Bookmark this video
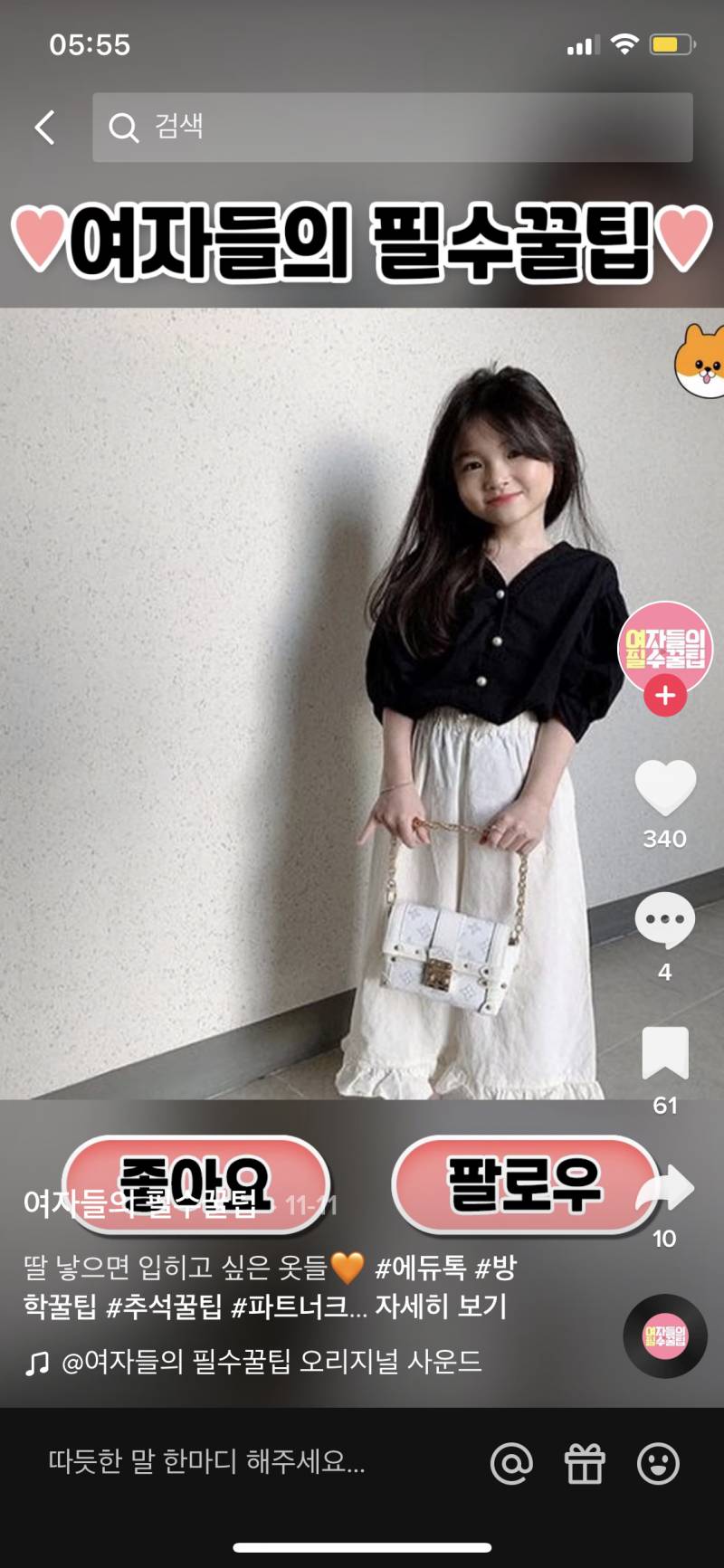The image size is (724, 1568). (x=665, y=1053)
